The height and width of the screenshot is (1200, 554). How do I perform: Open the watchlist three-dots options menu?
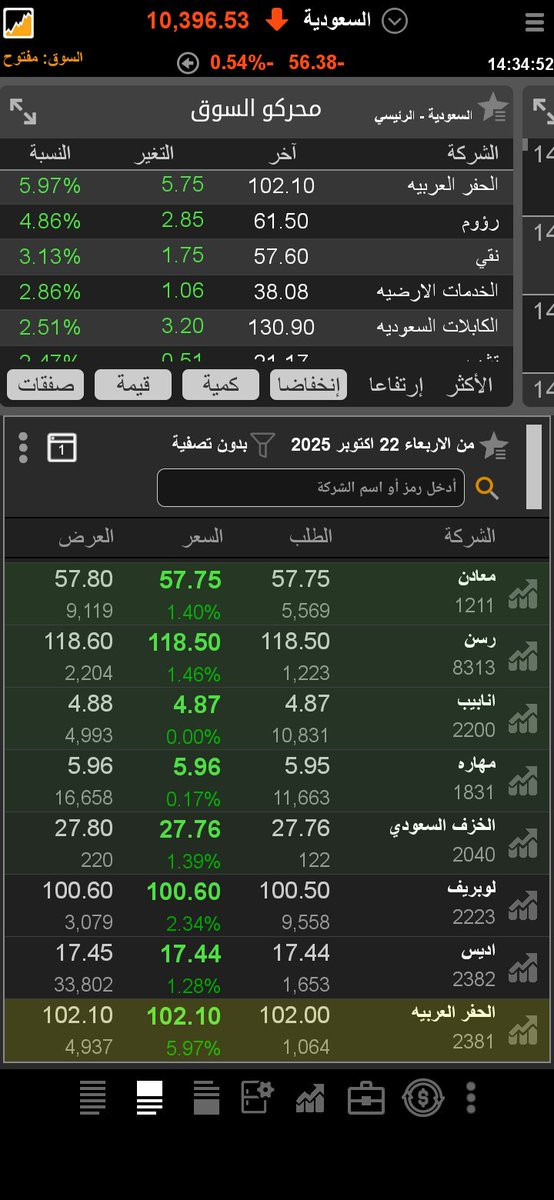pyautogui.click(x=23, y=447)
